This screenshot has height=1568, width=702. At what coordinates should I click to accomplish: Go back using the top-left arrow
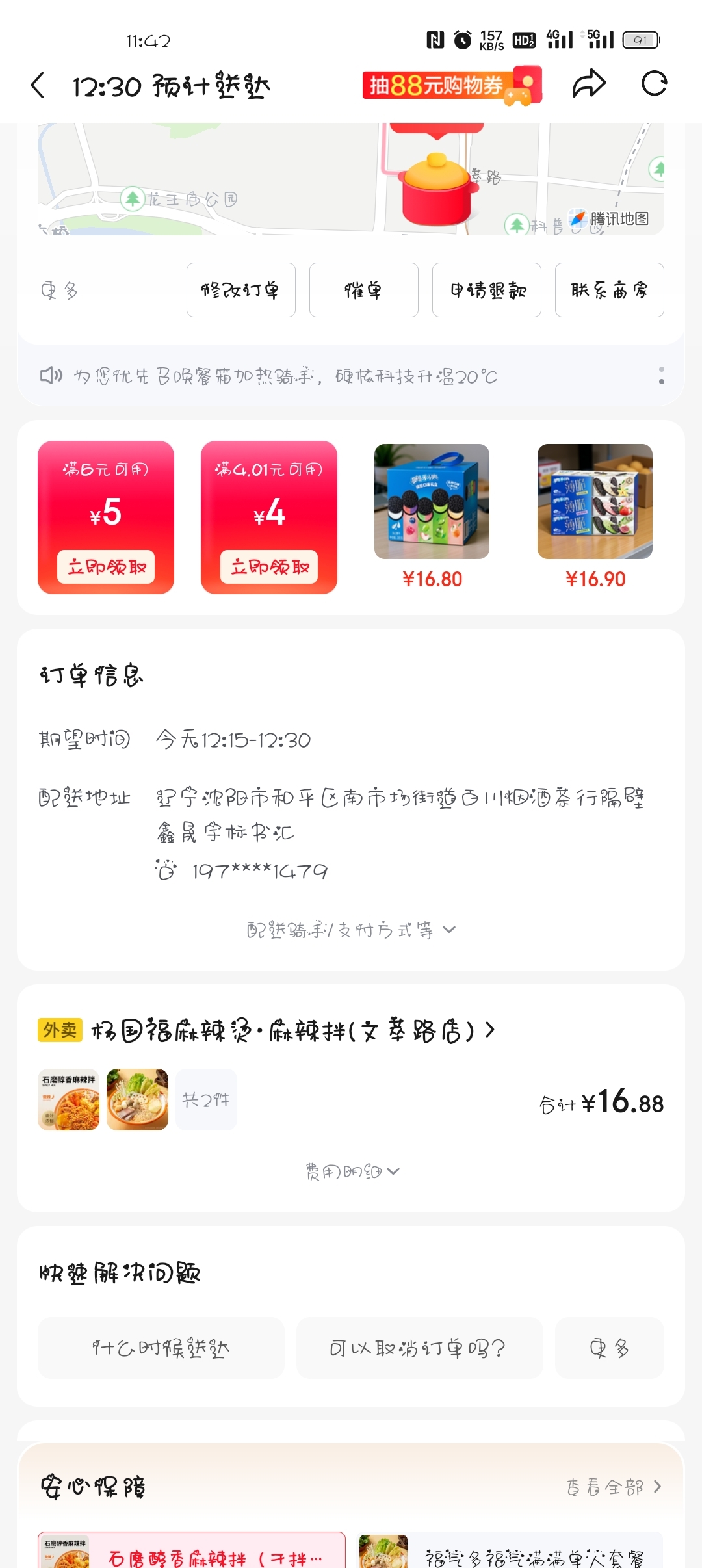pyautogui.click(x=38, y=85)
